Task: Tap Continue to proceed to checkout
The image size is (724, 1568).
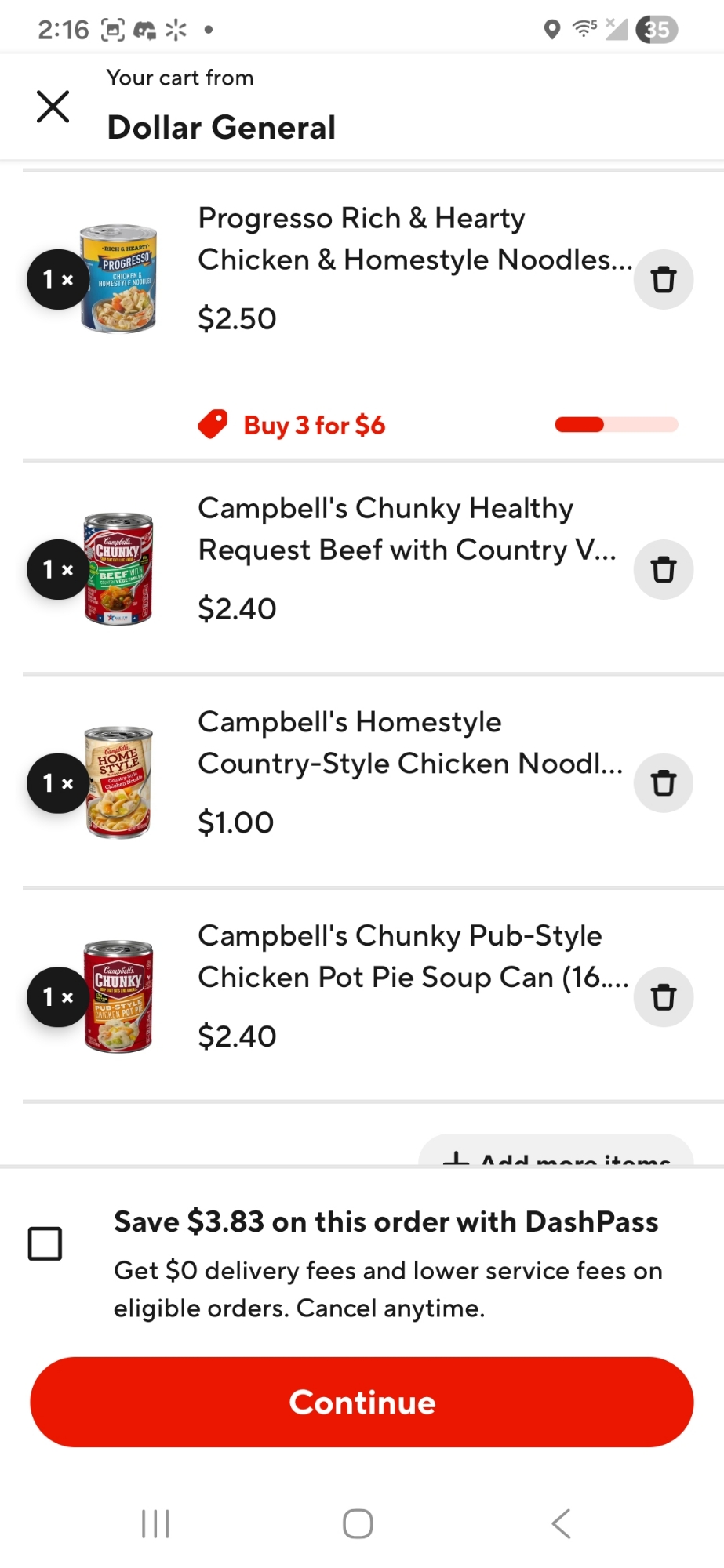Action: pos(362,1402)
